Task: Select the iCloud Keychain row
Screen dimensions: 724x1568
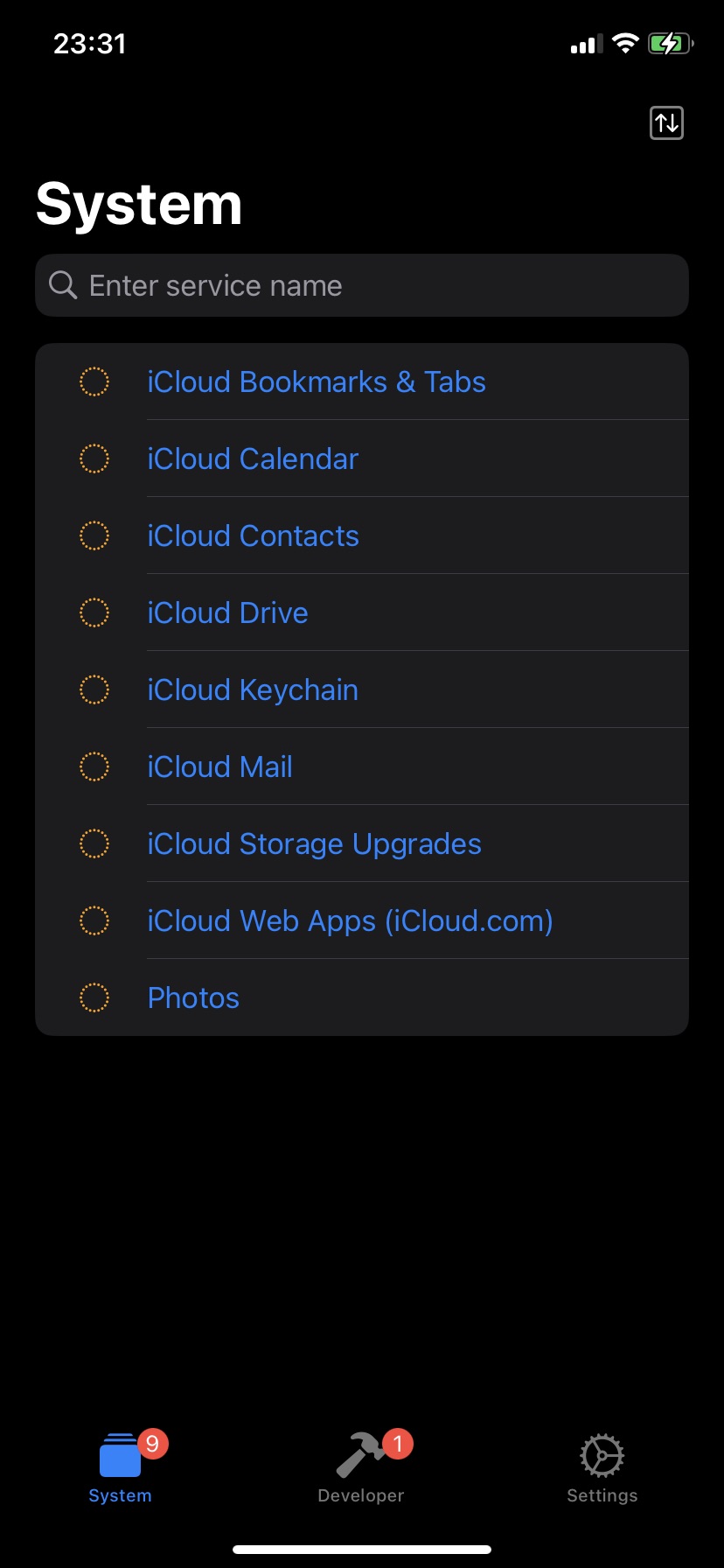Action: pos(253,689)
